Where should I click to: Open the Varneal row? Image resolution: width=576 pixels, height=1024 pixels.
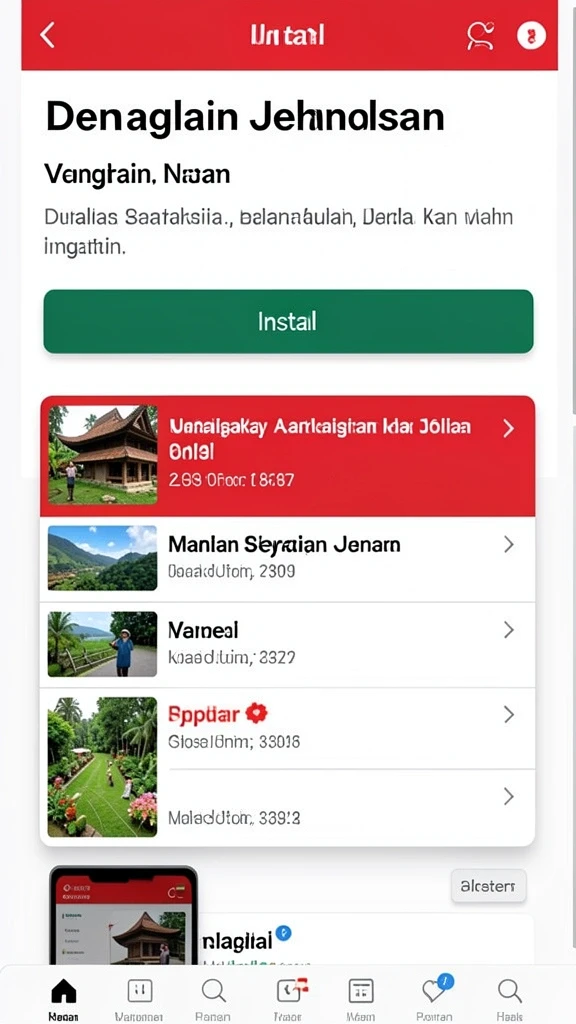point(288,645)
